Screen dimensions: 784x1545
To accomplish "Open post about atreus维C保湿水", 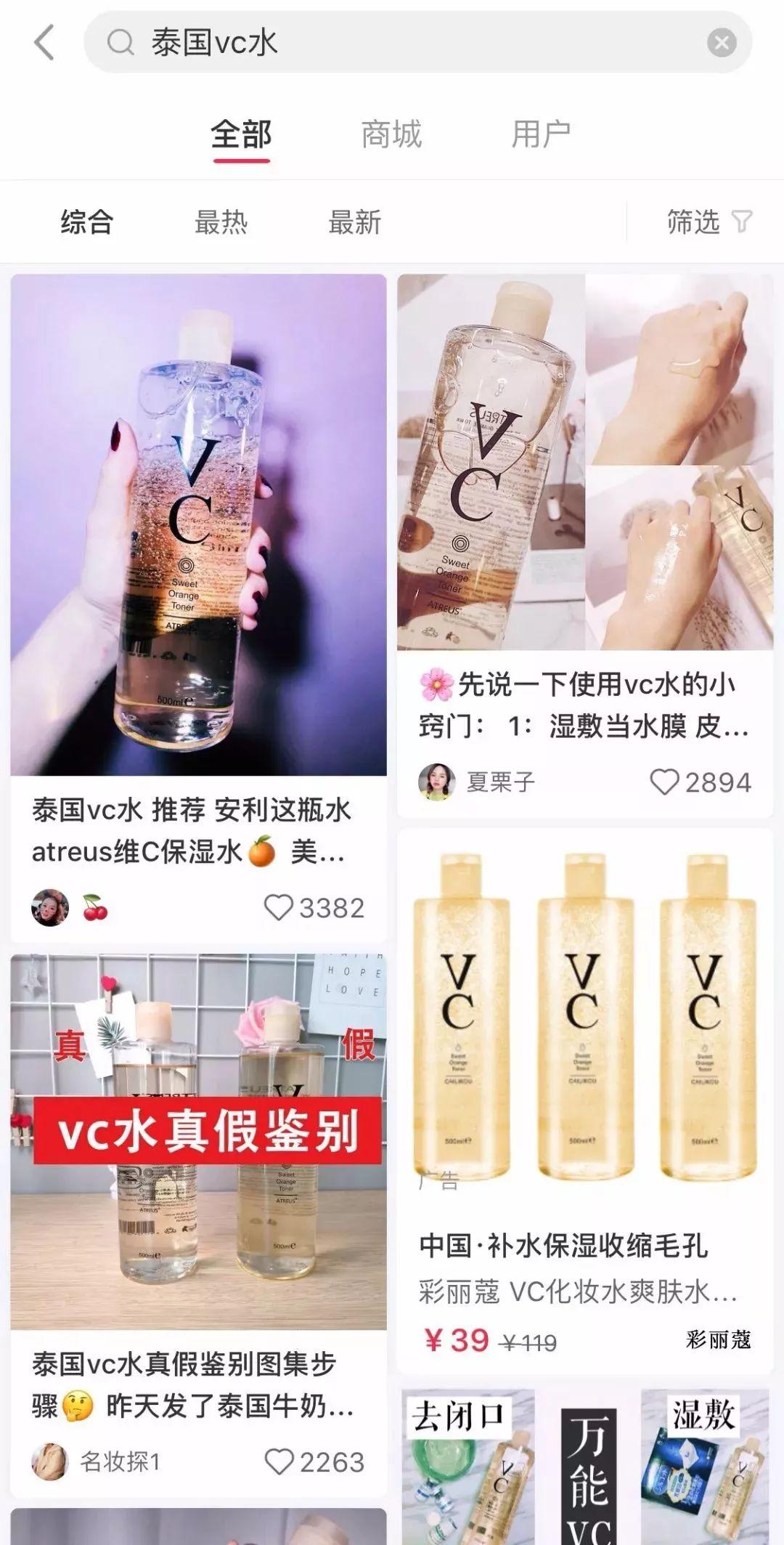I will [x=198, y=524].
